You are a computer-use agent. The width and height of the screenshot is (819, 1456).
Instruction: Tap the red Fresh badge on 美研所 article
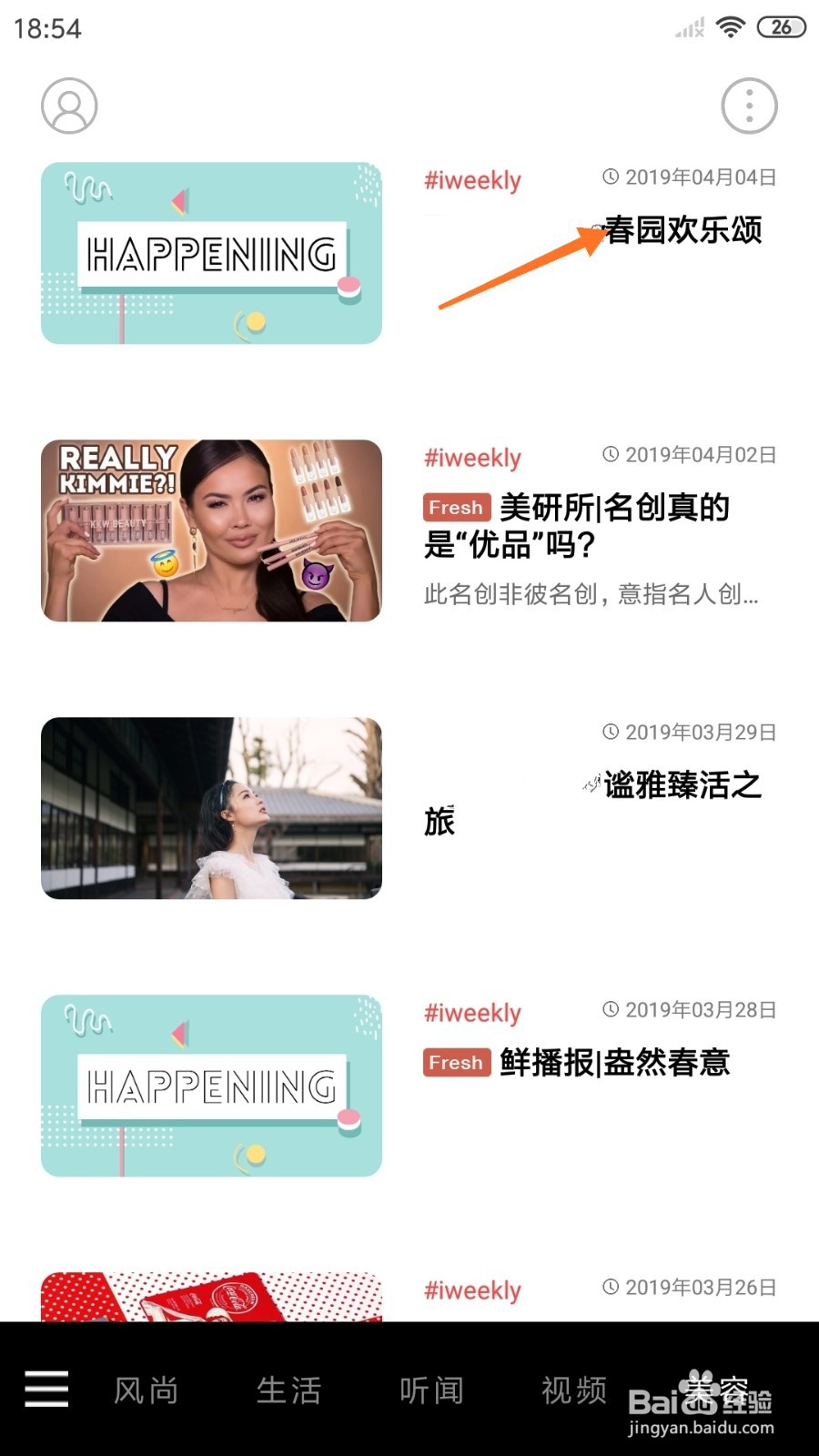pos(455,507)
